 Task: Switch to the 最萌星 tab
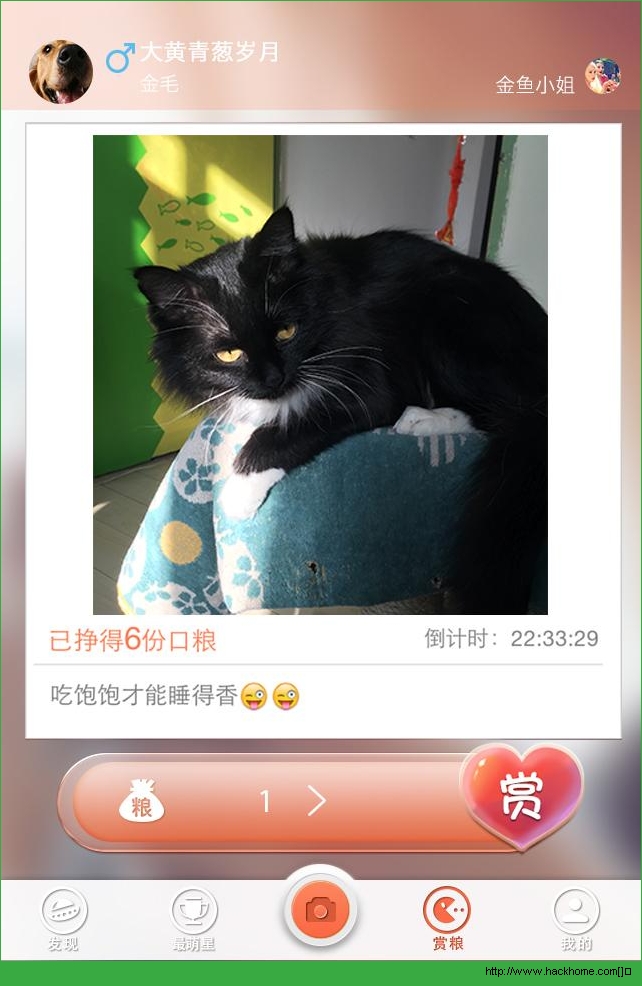194,919
